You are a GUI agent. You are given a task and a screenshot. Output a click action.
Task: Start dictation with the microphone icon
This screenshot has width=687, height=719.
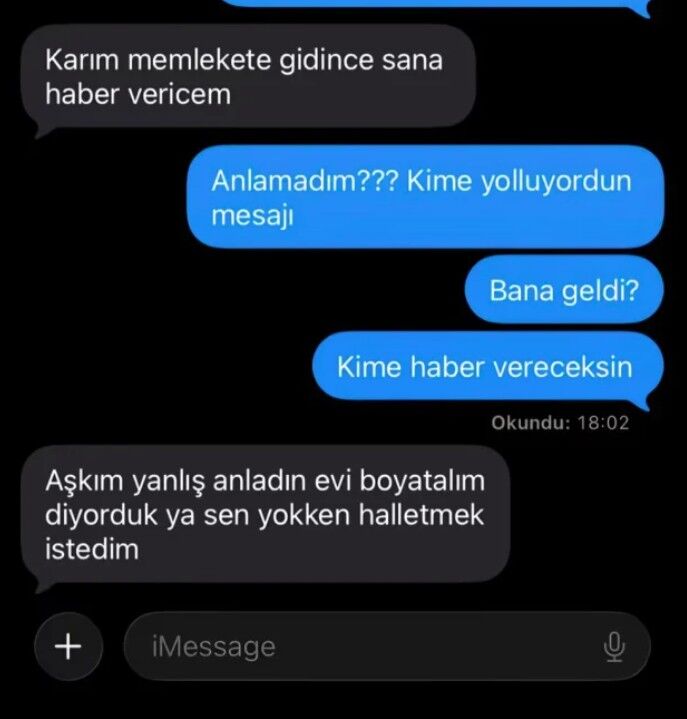(614, 647)
